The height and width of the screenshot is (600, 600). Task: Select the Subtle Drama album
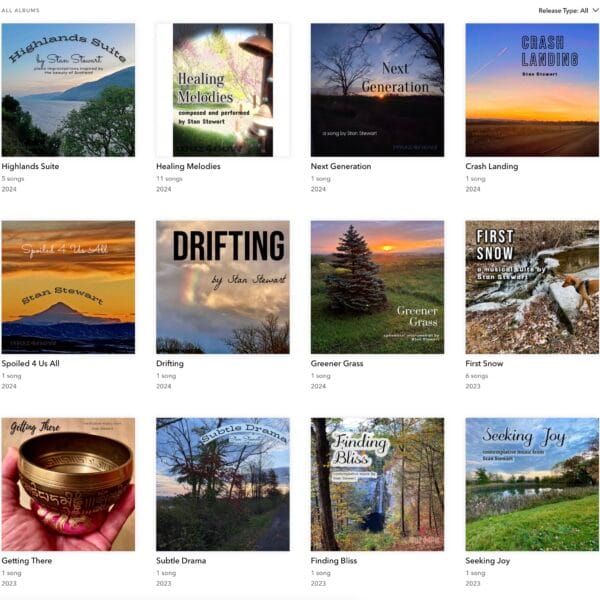223,484
